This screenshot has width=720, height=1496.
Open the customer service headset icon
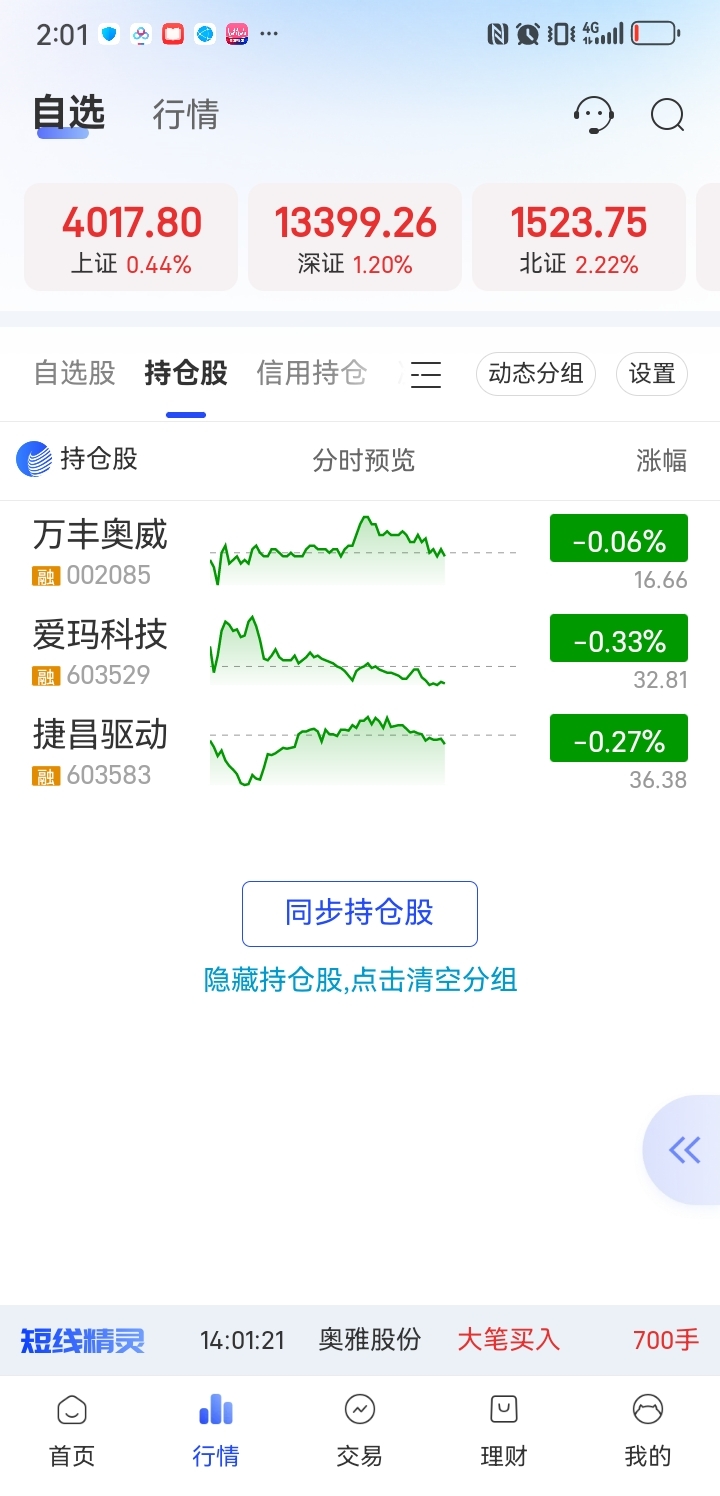[593, 115]
